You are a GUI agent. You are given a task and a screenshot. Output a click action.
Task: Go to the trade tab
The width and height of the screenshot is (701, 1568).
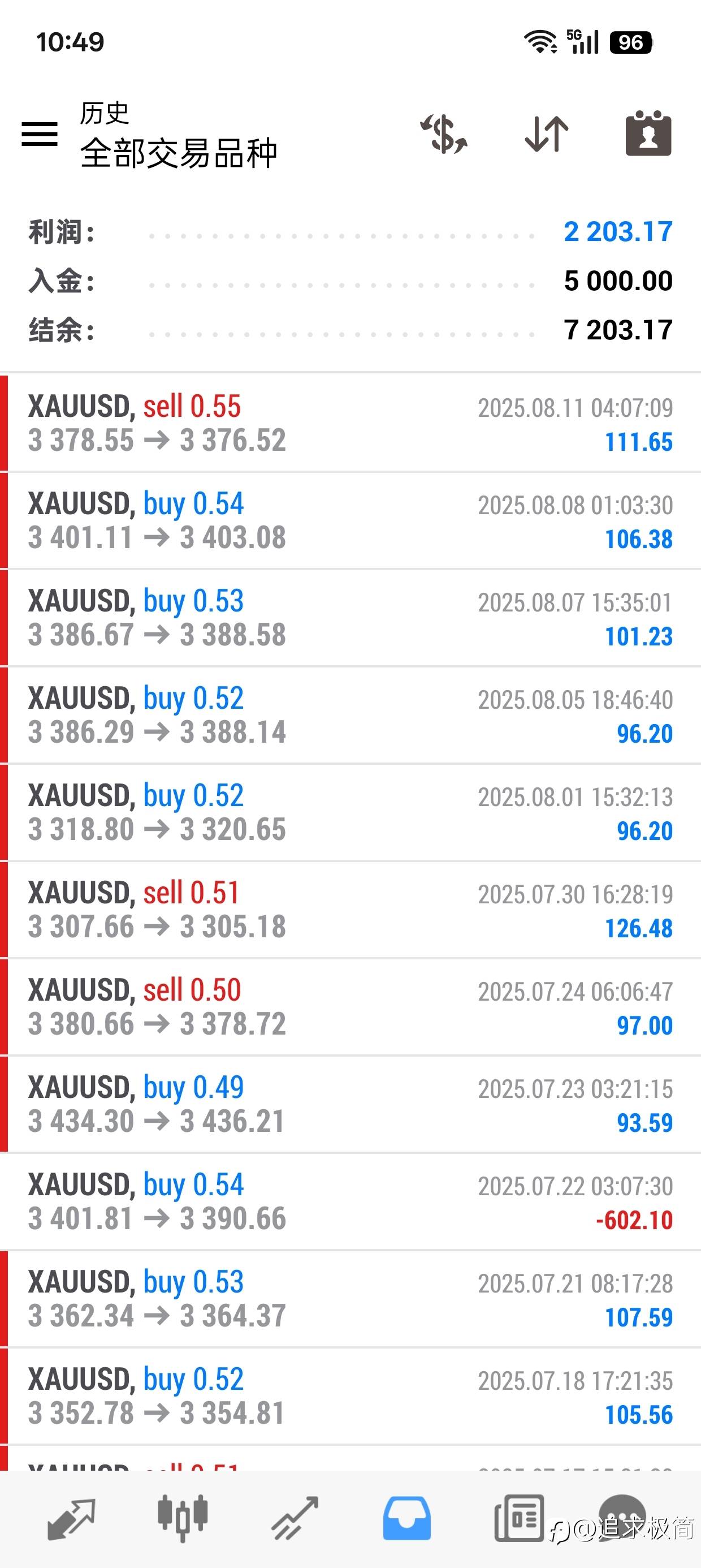coord(295,1519)
